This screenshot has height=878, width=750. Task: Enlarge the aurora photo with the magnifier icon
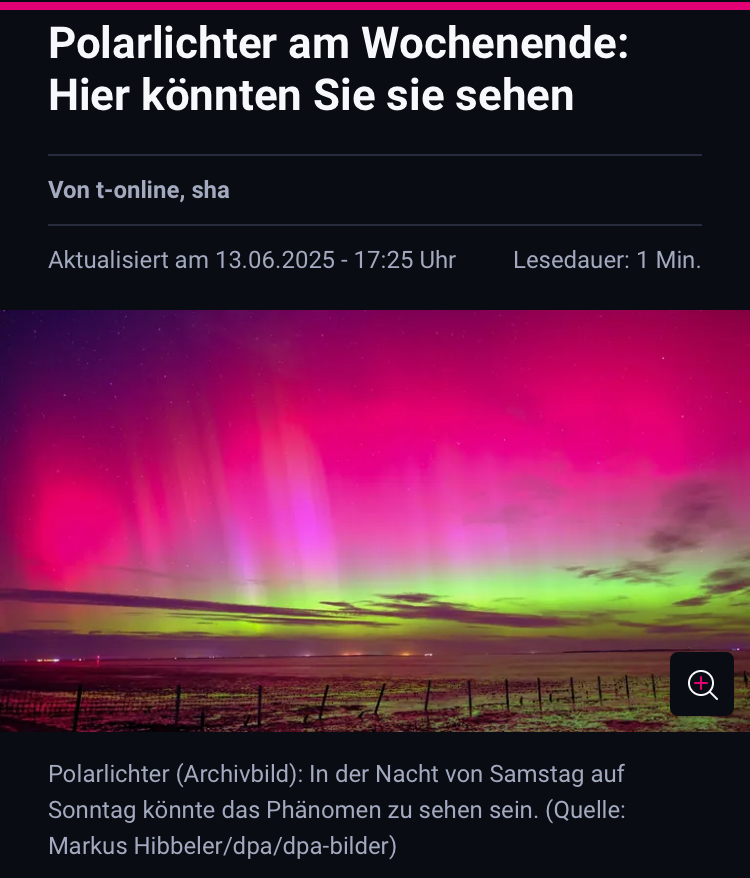702,684
